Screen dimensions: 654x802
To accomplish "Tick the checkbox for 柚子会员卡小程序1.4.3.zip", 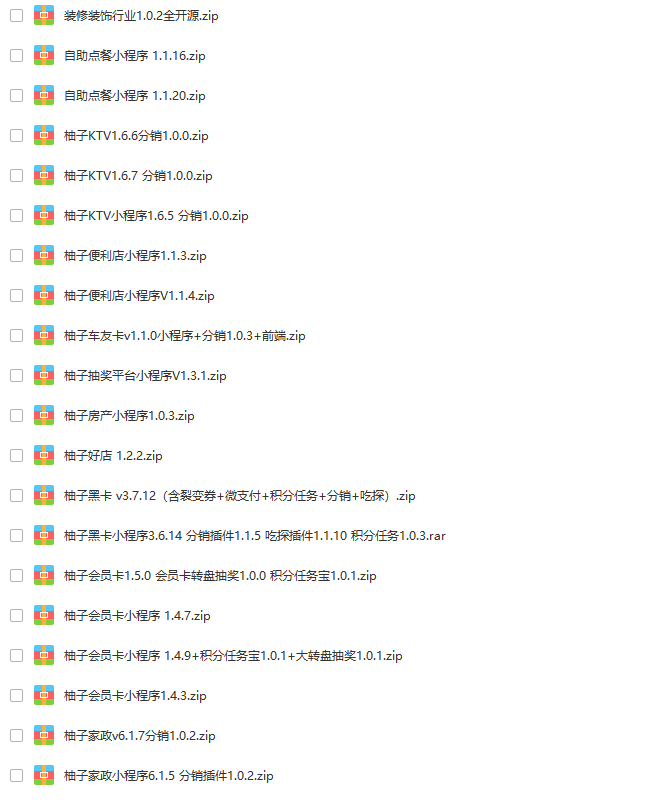I will 16,695.
